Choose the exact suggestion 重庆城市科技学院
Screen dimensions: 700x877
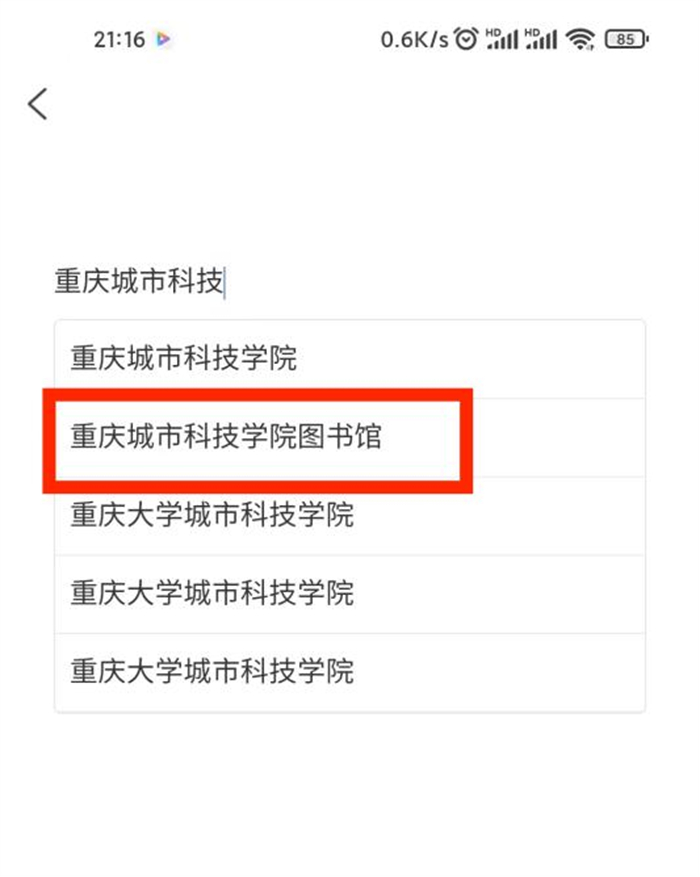[184, 359]
